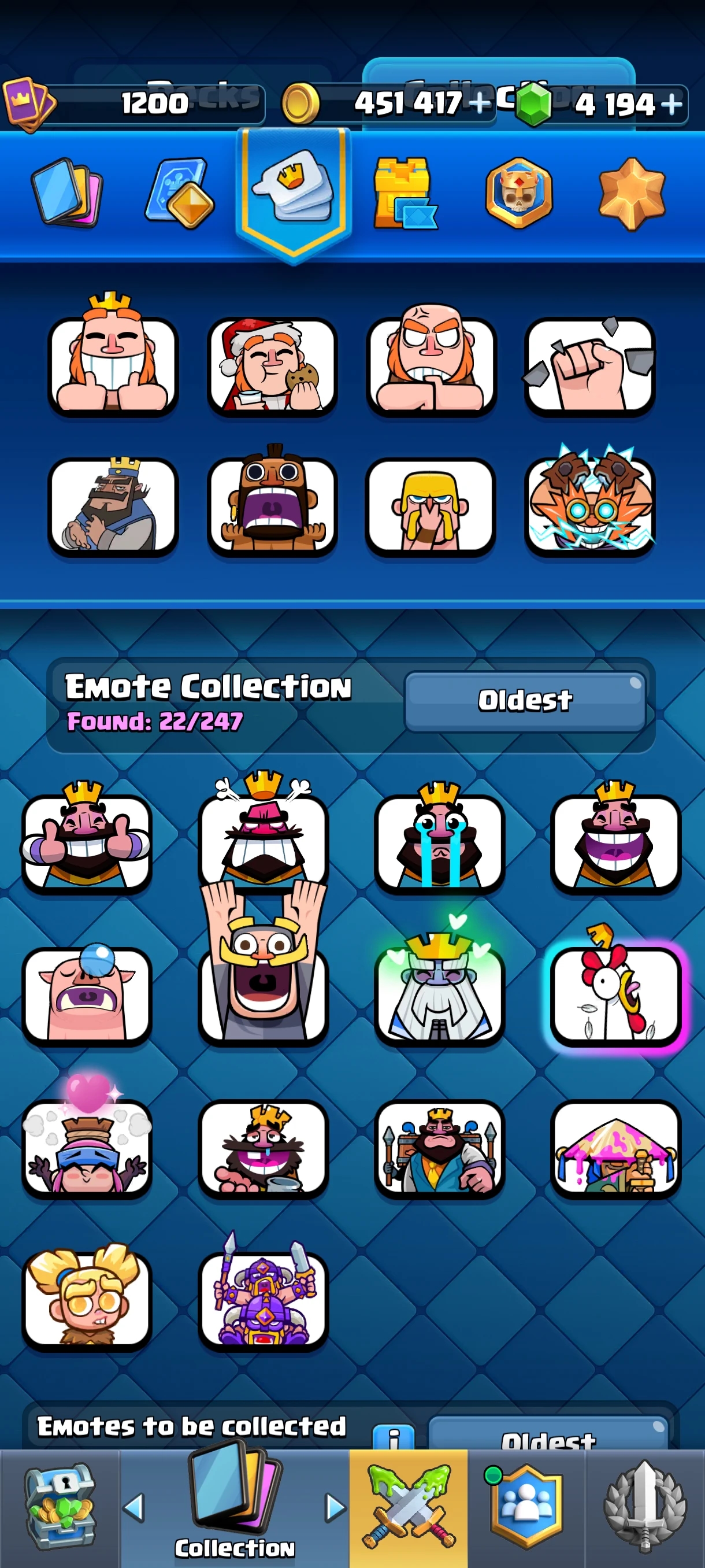Select the sleeping pig emote
705x1568 pixels.
tap(87, 995)
